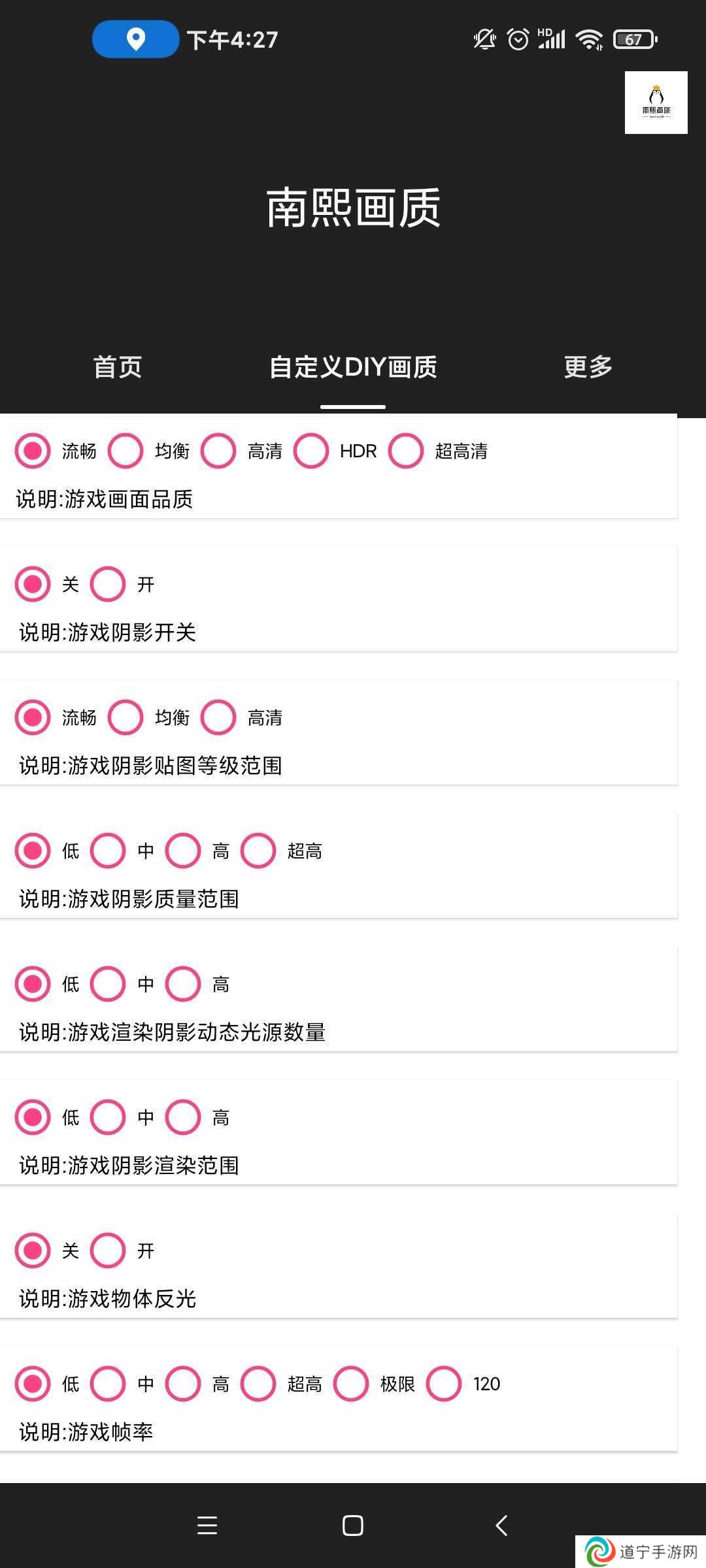Switch to the 首页 tab

point(118,367)
